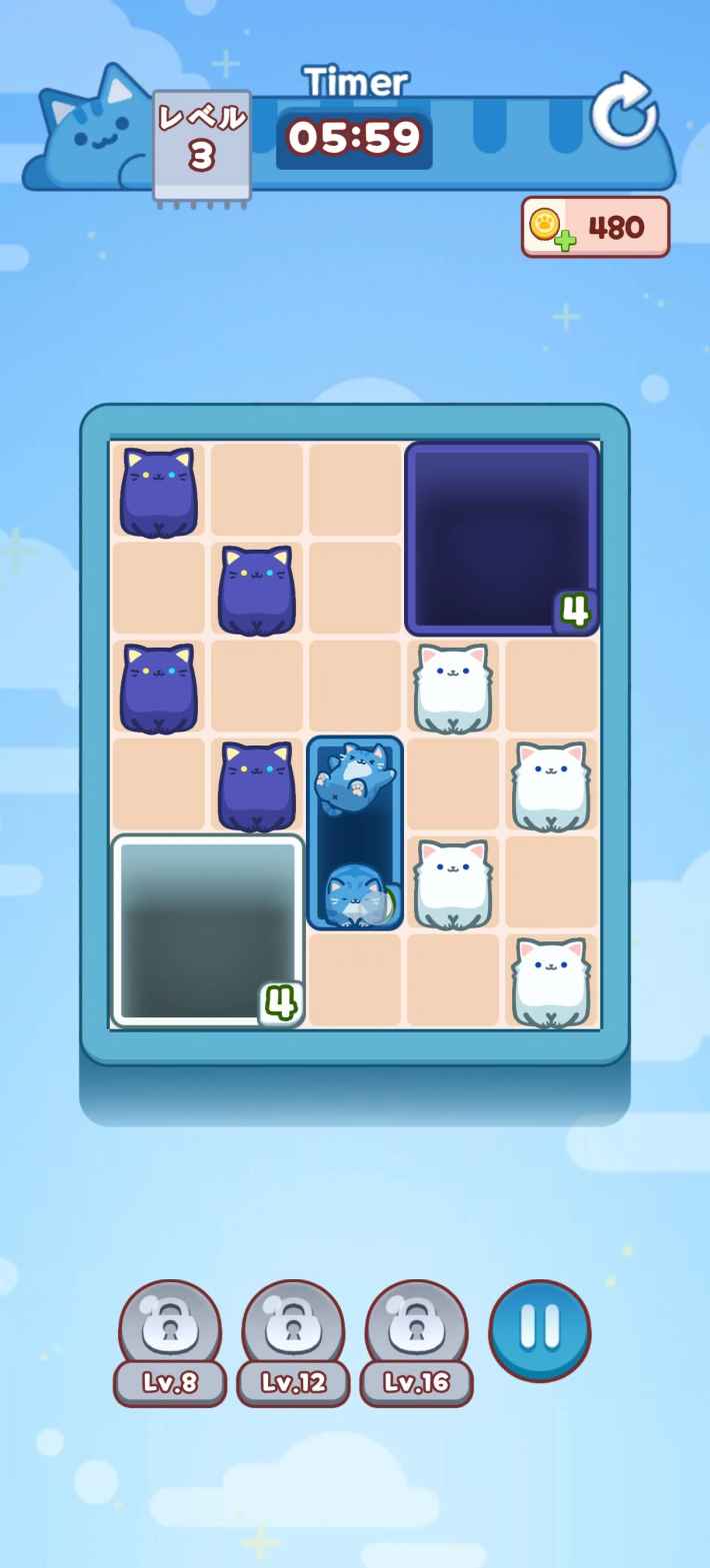Pause the game
The height and width of the screenshot is (1568, 710).
540,1330
